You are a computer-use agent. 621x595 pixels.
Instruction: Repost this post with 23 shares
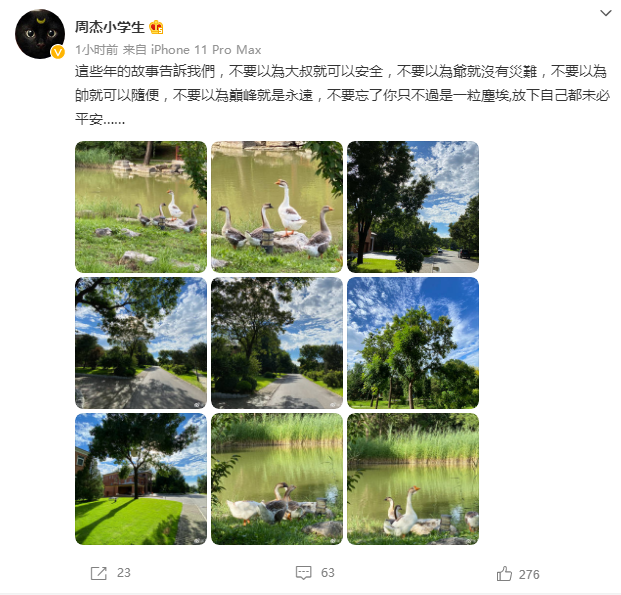(x=111, y=573)
